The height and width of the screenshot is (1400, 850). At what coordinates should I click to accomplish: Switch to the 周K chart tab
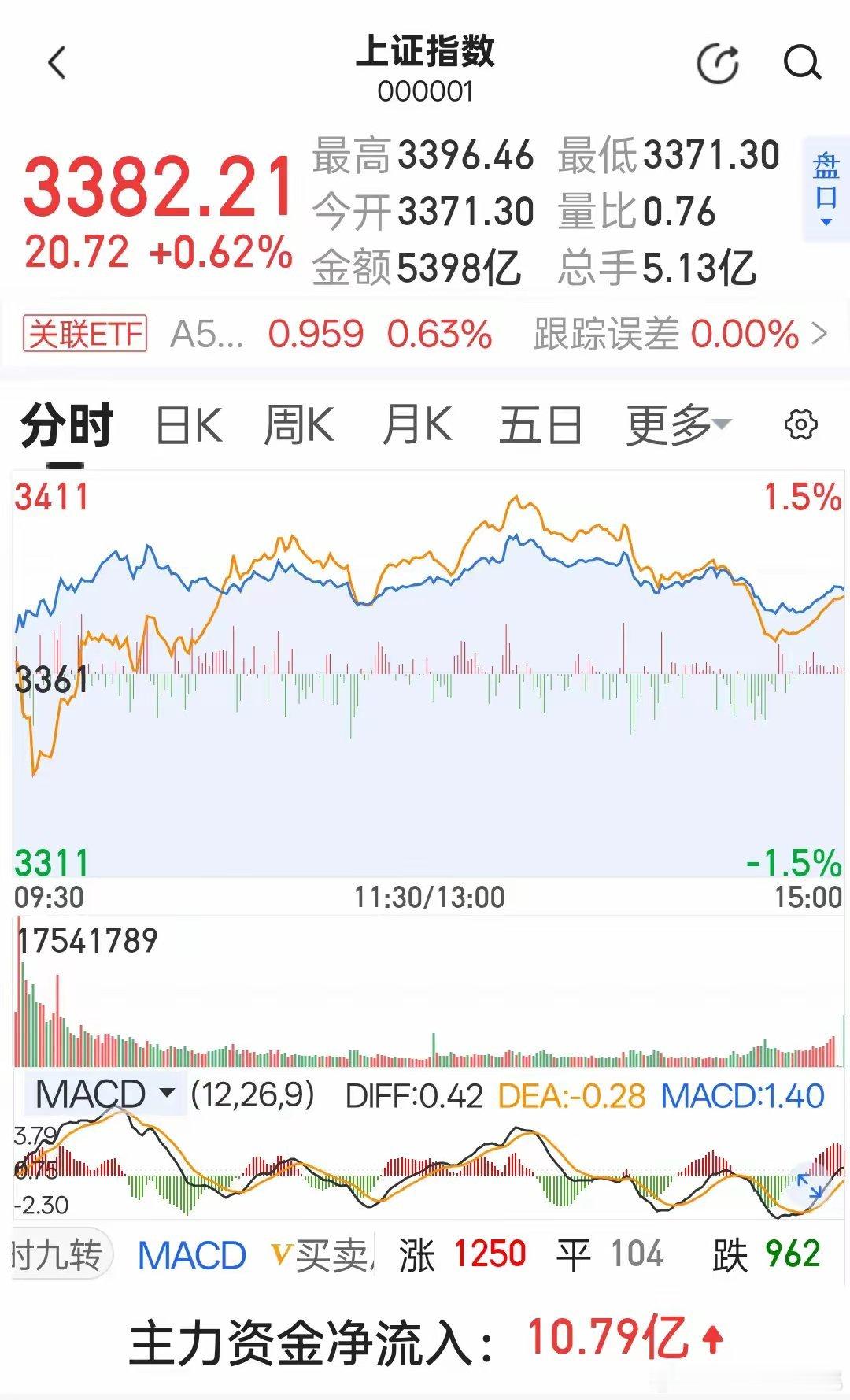tap(299, 426)
